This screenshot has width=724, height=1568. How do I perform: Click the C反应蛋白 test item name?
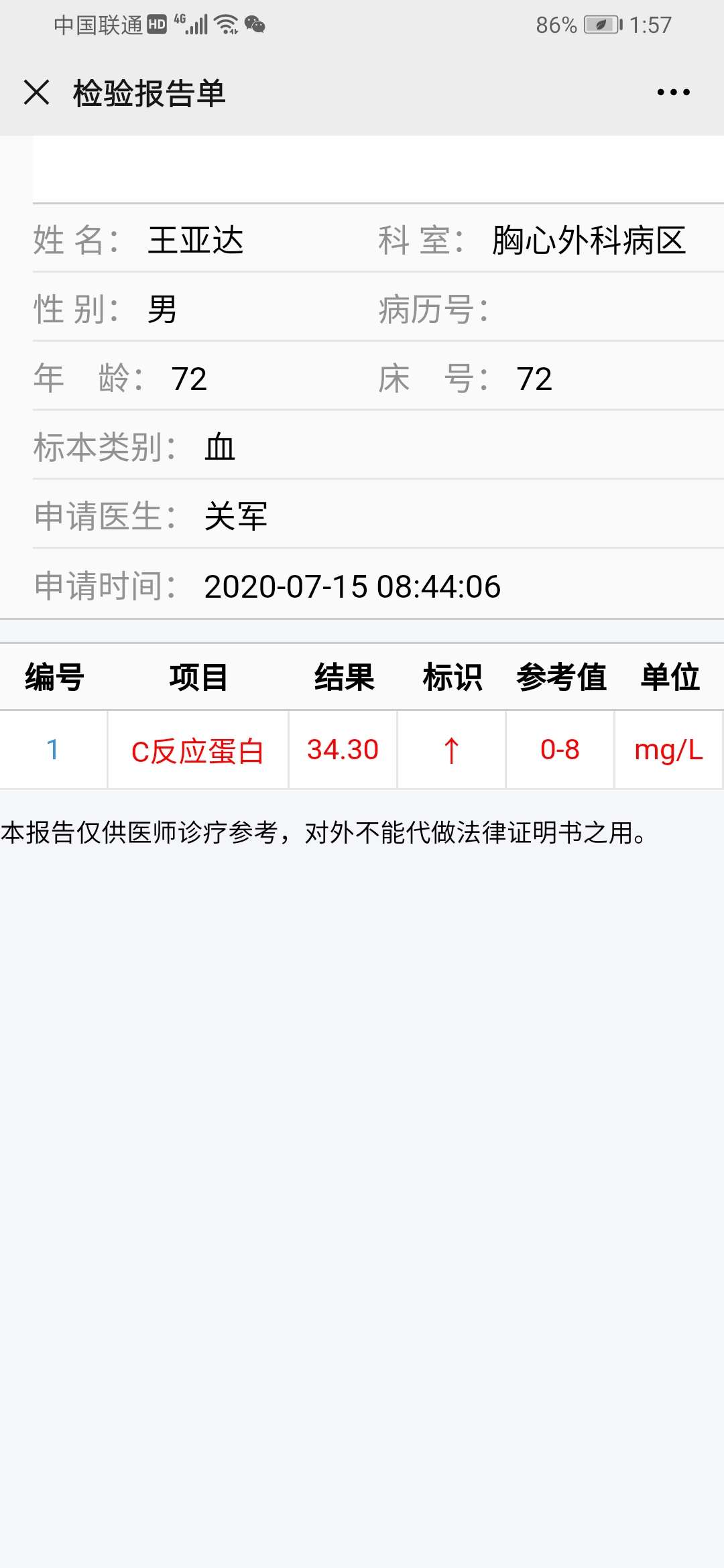(x=196, y=750)
